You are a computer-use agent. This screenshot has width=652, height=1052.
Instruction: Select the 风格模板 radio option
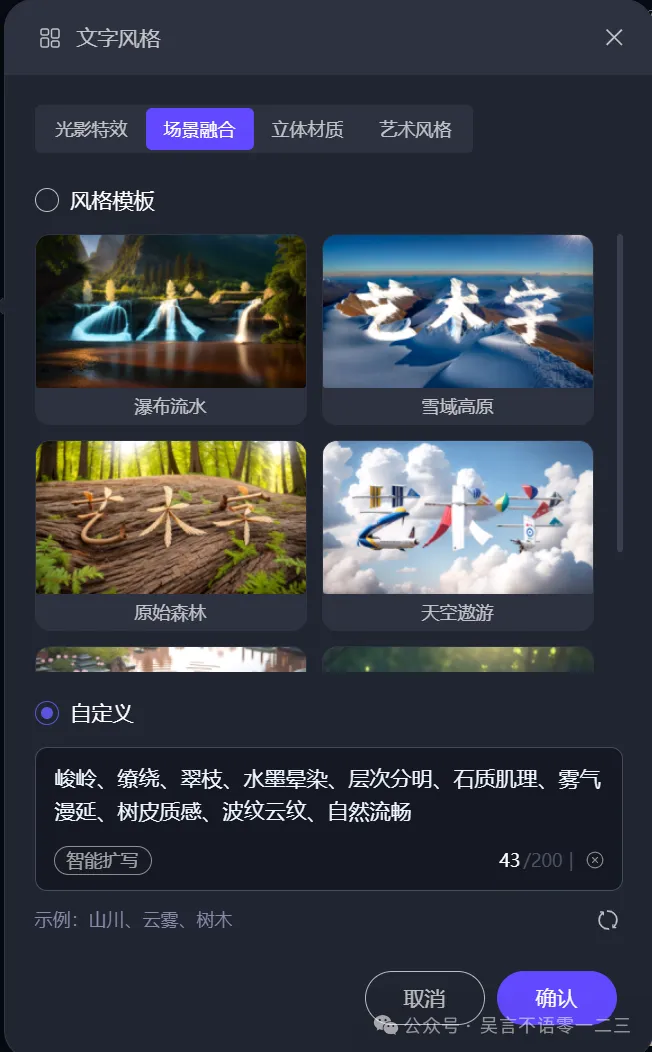[47, 200]
